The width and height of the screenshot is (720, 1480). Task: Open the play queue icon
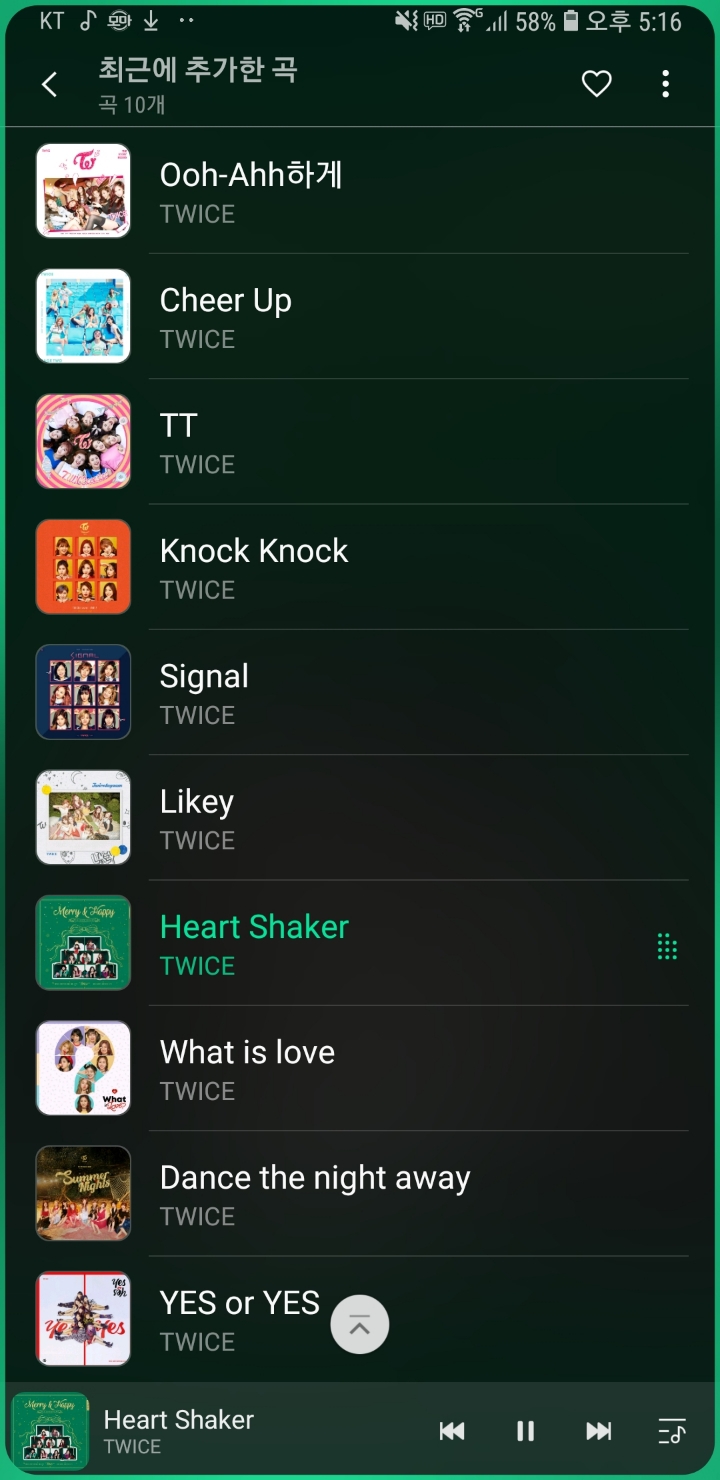(x=672, y=1431)
